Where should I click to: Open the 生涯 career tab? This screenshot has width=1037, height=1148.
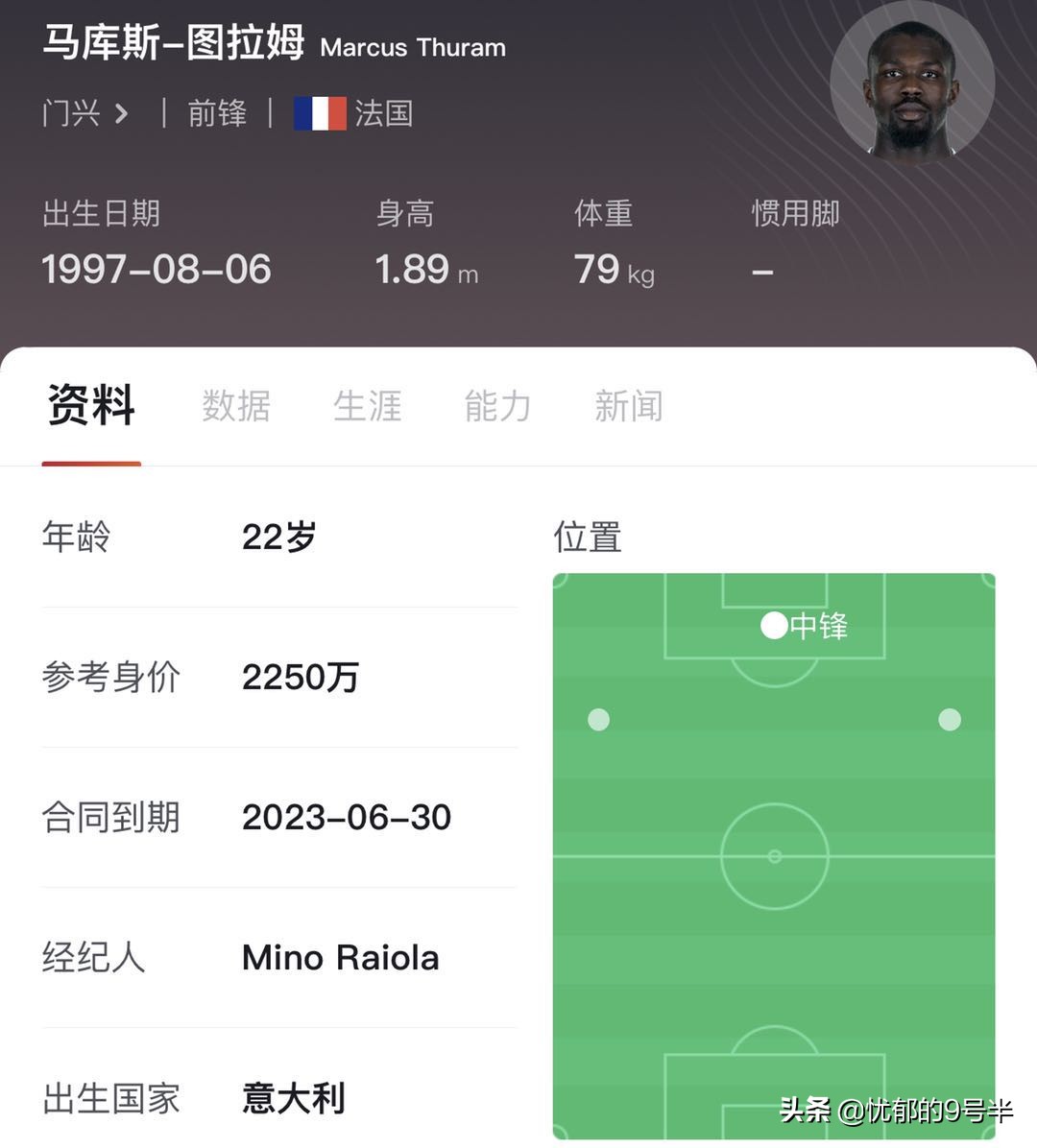point(368,407)
